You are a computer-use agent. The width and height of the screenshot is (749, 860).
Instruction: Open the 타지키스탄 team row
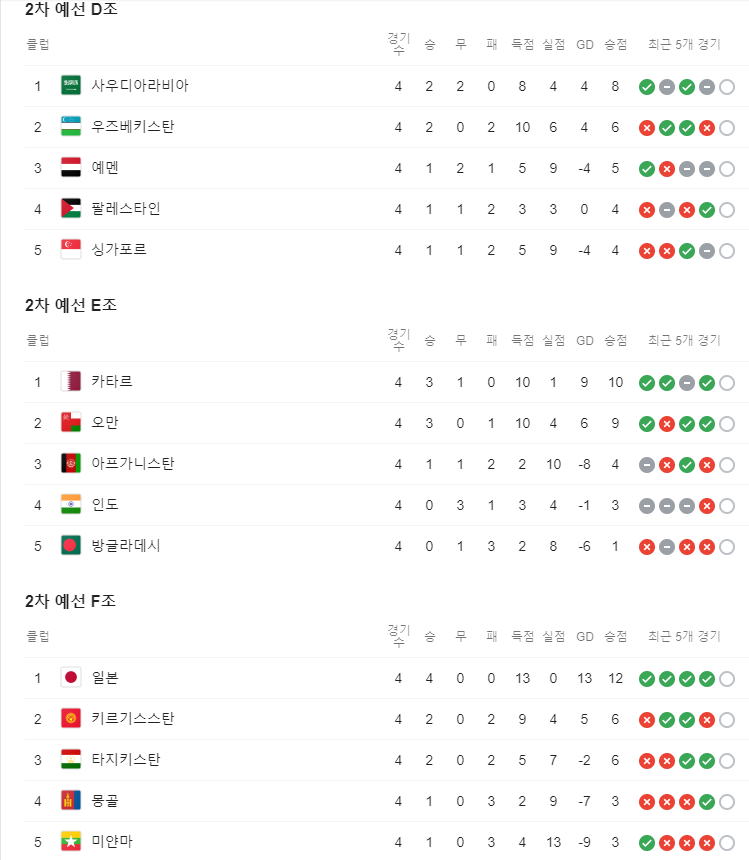tap(125, 760)
